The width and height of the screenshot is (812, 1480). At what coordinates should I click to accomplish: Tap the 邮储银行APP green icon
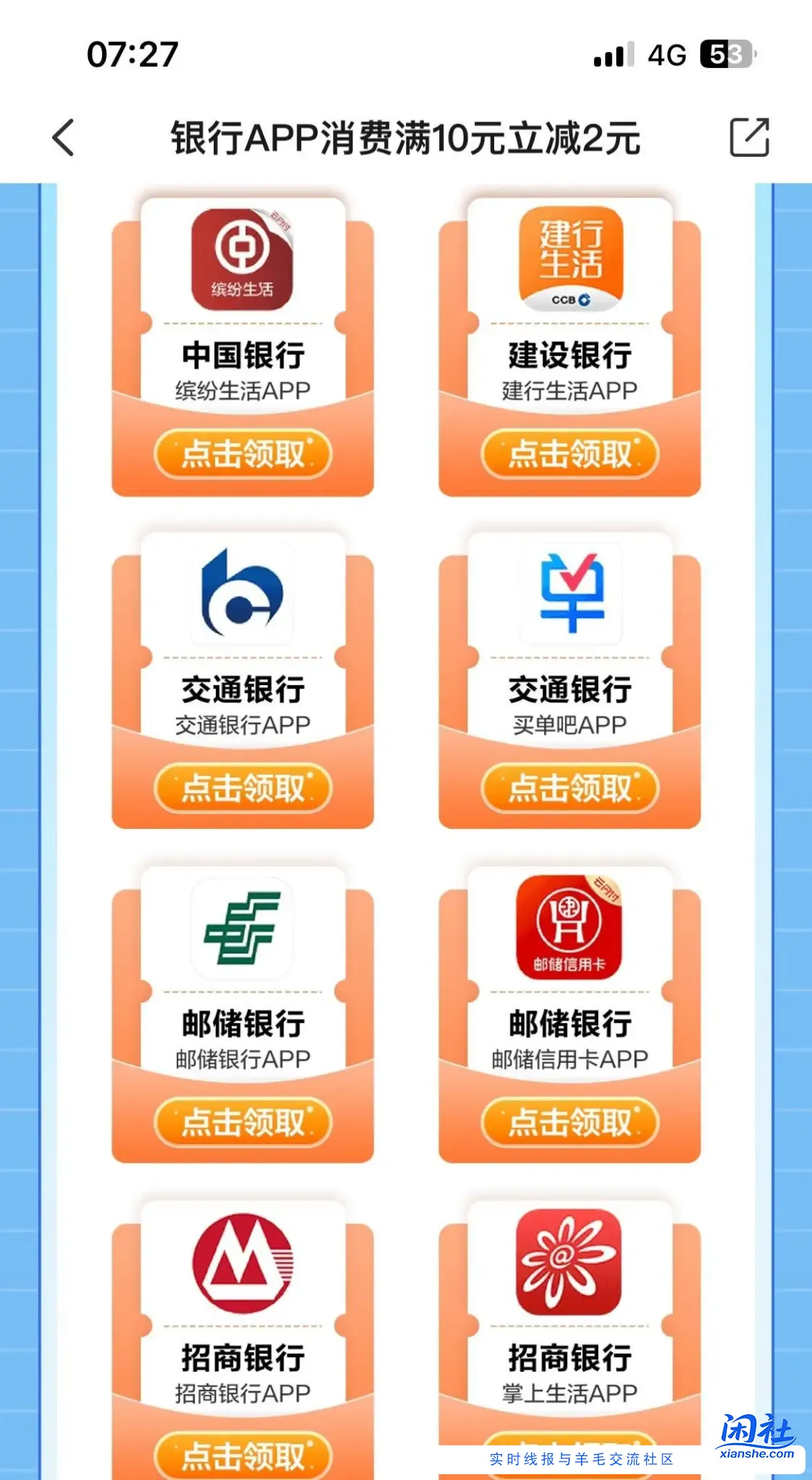point(243,929)
